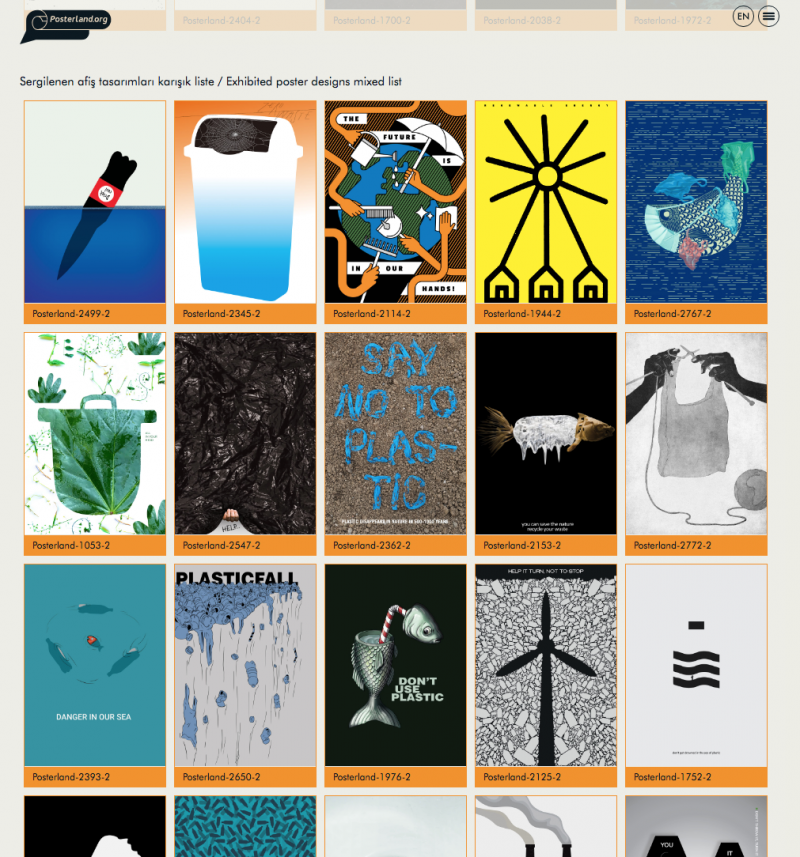View poster Posterland-2767-2
800x857 pixels.
[696, 202]
